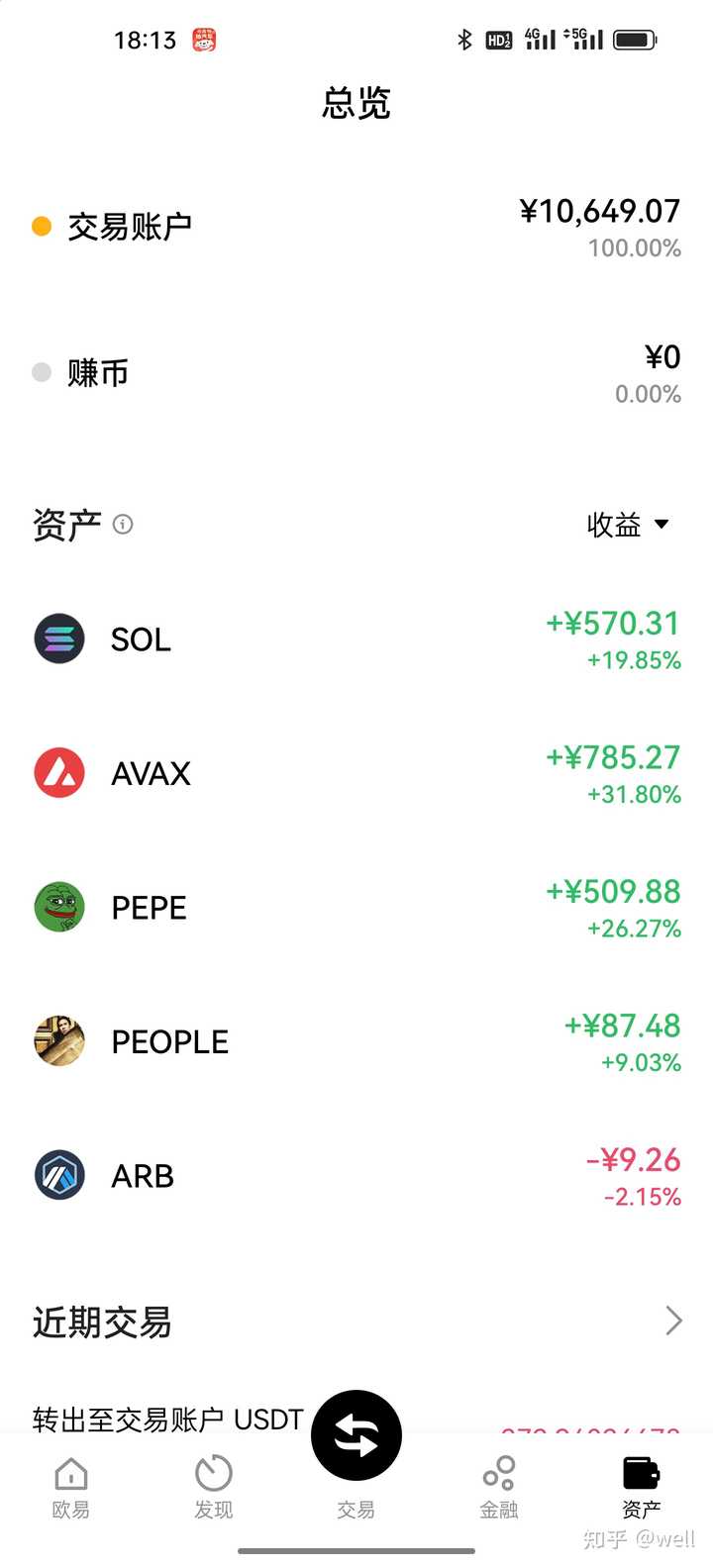Image resolution: width=713 pixels, height=1568 pixels.
Task: Switch to the 金融 tab
Action: tap(499, 1487)
